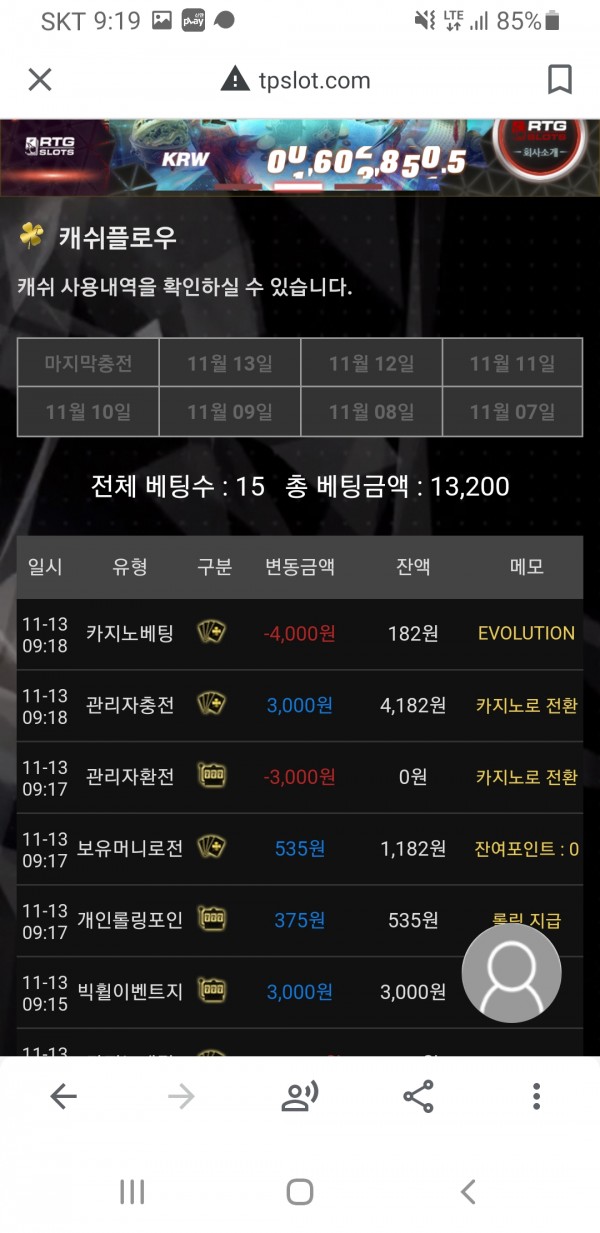
Task: Open recent apps
Action: pyautogui.click(x=132, y=1191)
